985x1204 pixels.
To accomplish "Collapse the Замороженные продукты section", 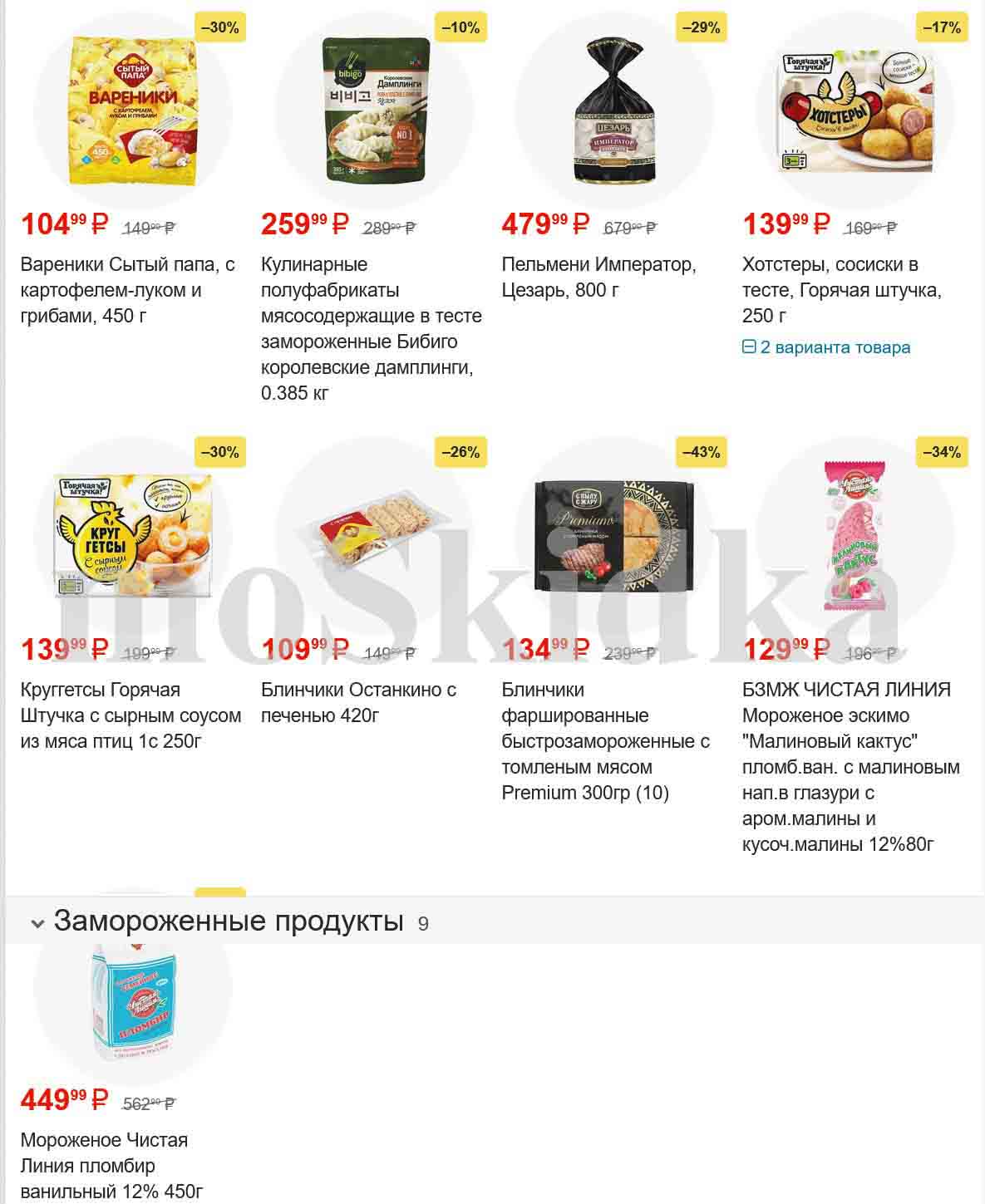I will point(37,923).
